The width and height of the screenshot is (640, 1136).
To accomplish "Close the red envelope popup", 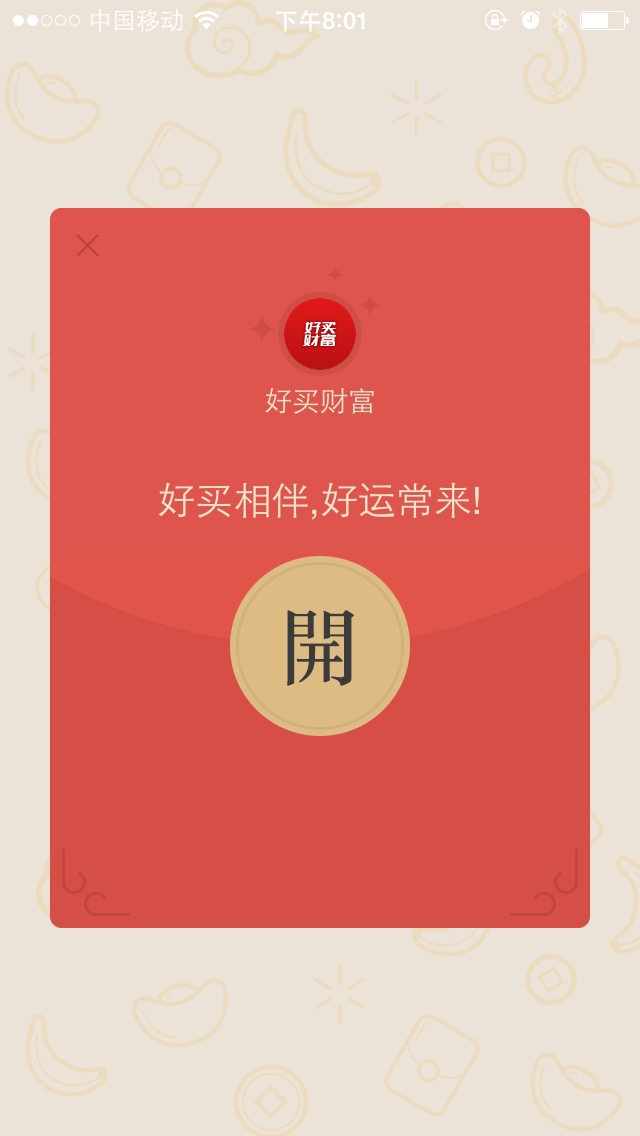I will pyautogui.click(x=88, y=245).
